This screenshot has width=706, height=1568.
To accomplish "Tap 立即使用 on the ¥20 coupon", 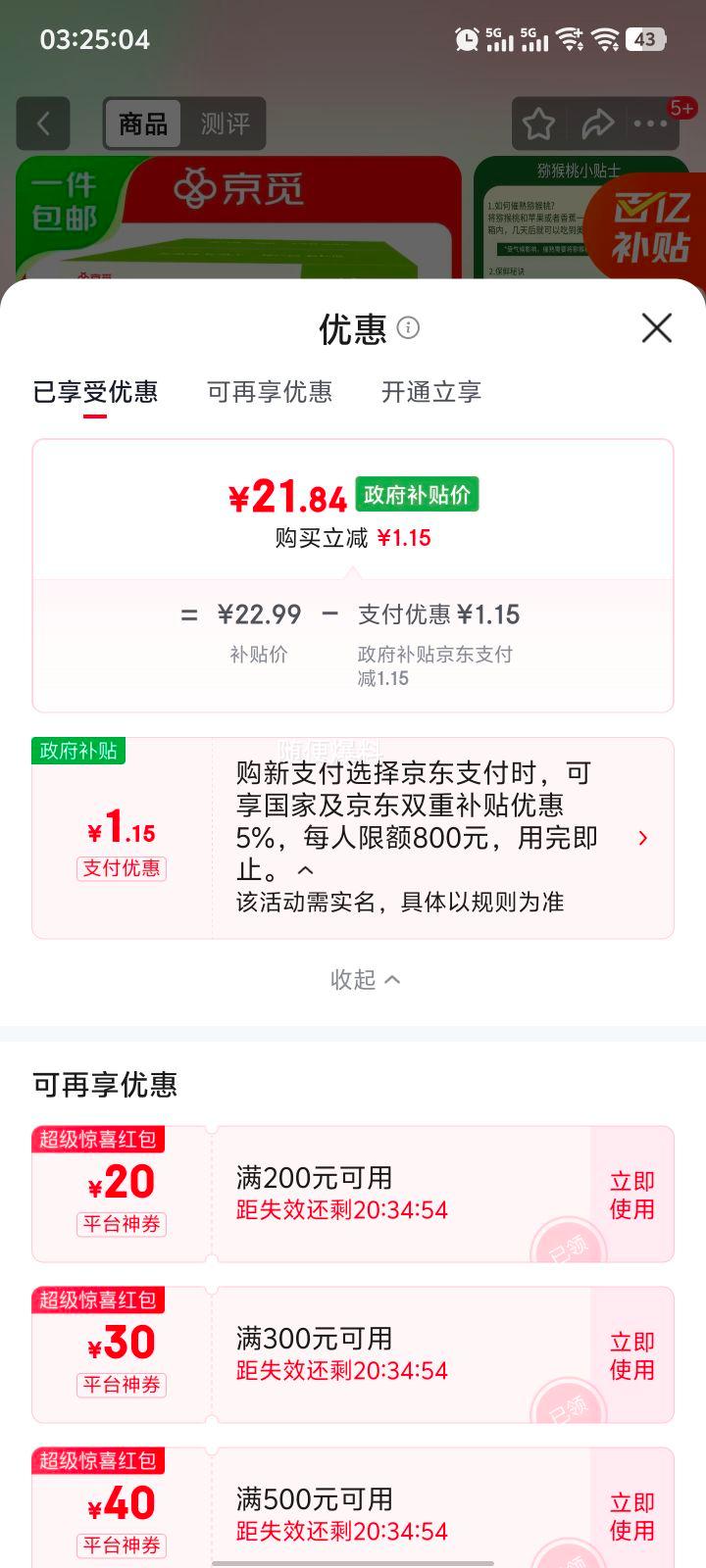I will tap(631, 1194).
